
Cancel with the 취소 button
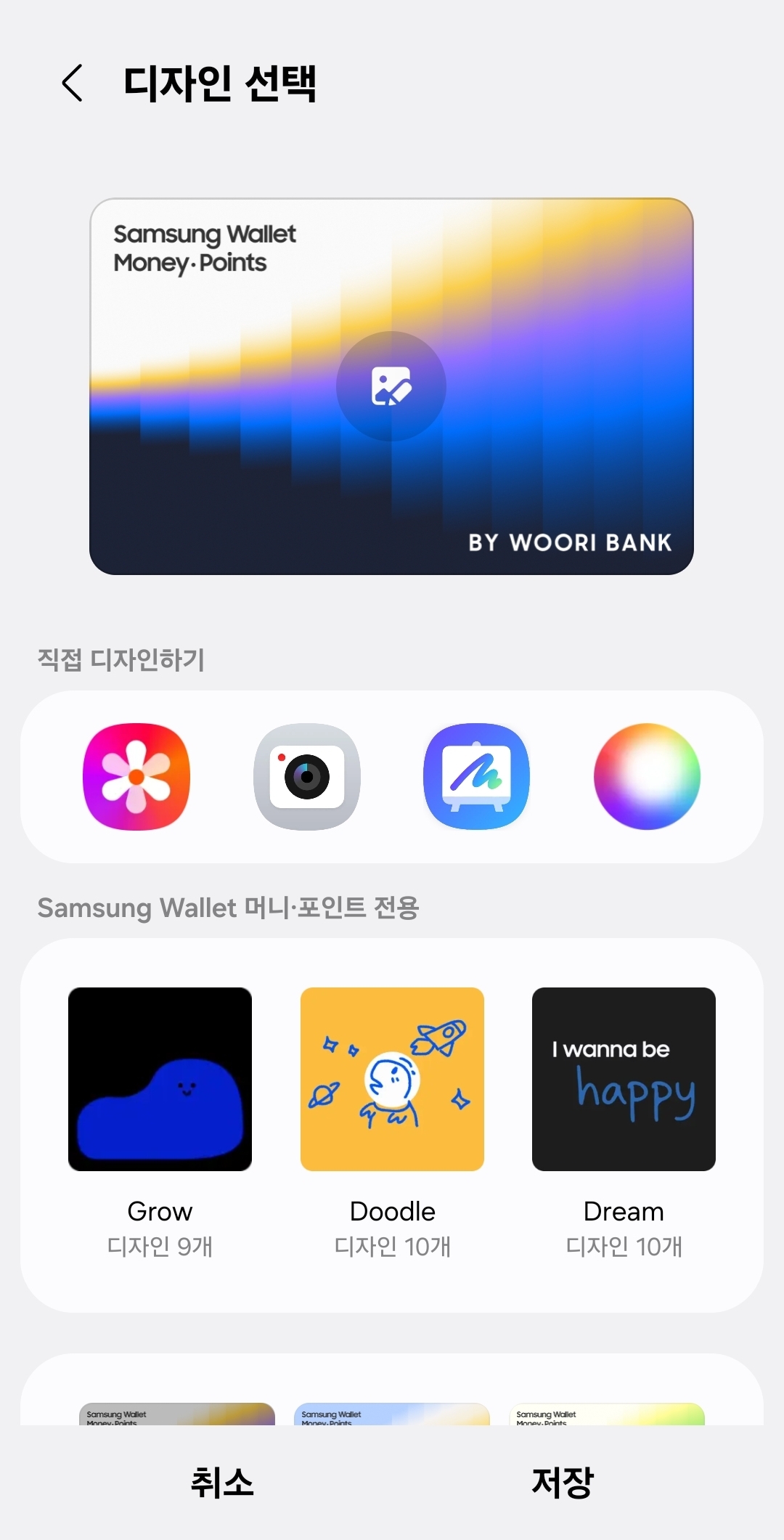pos(222,1483)
